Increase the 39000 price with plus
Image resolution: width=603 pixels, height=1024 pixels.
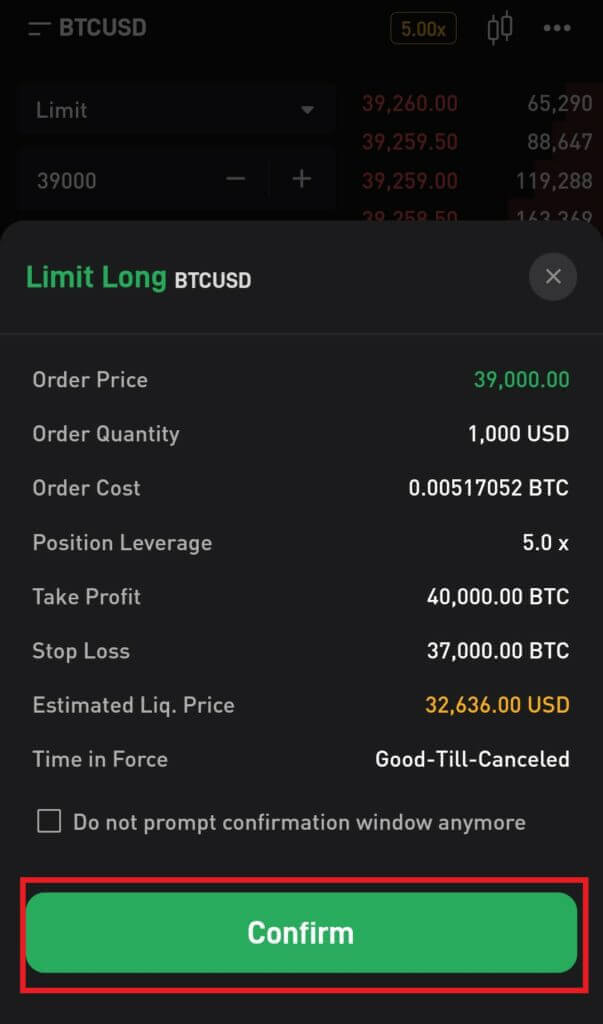pos(301,180)
